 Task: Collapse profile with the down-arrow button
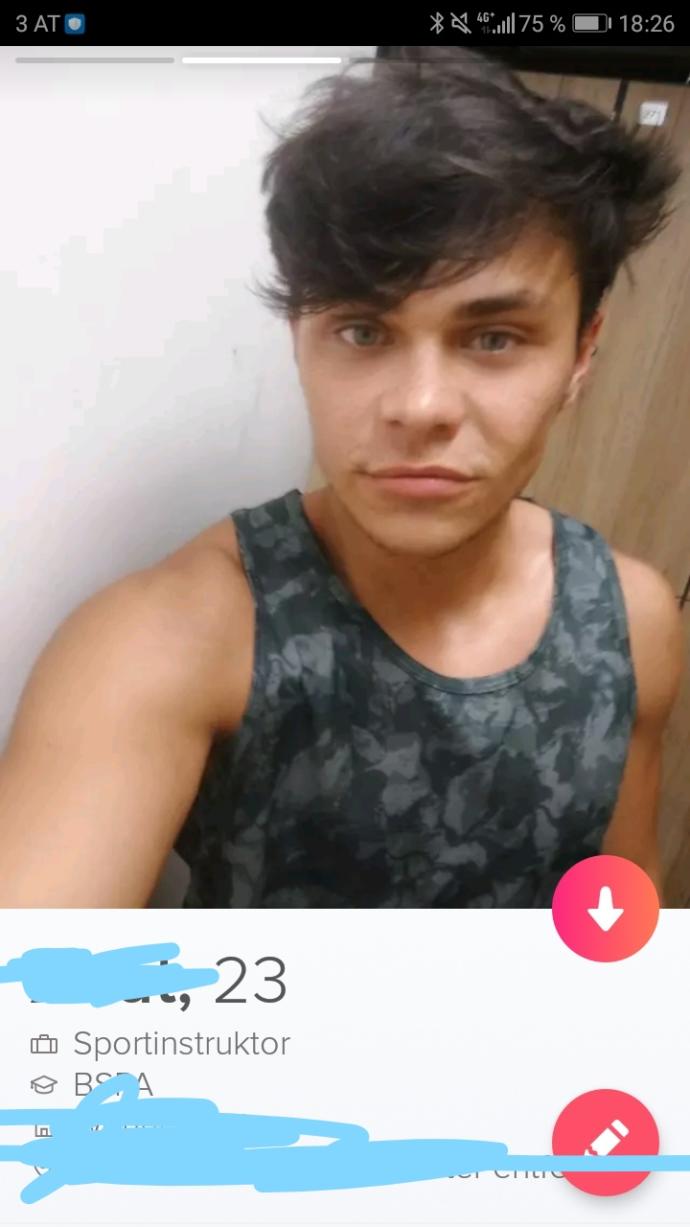tap(605, 909)
